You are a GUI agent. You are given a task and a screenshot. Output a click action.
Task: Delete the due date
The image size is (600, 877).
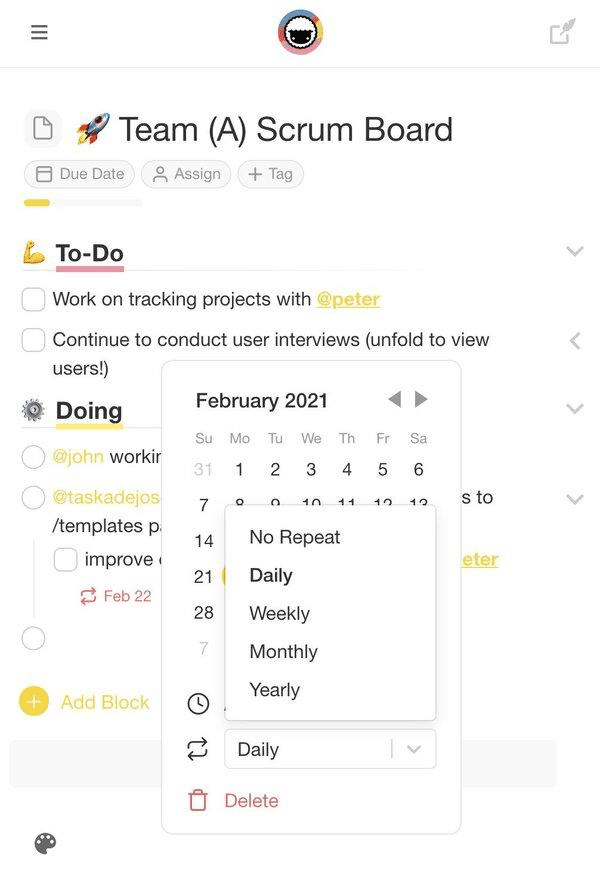(x=250, y=800)
